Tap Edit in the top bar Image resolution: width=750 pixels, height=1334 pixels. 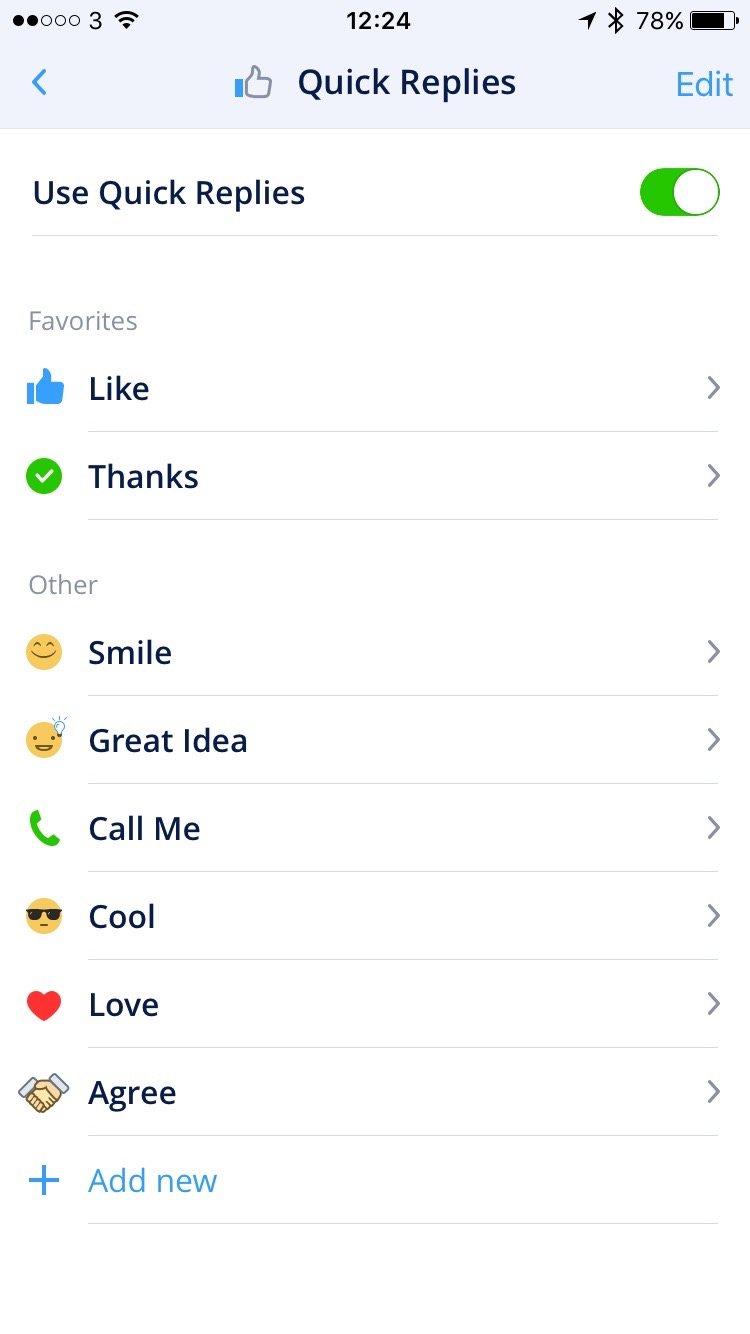click(x=704, y=84)
